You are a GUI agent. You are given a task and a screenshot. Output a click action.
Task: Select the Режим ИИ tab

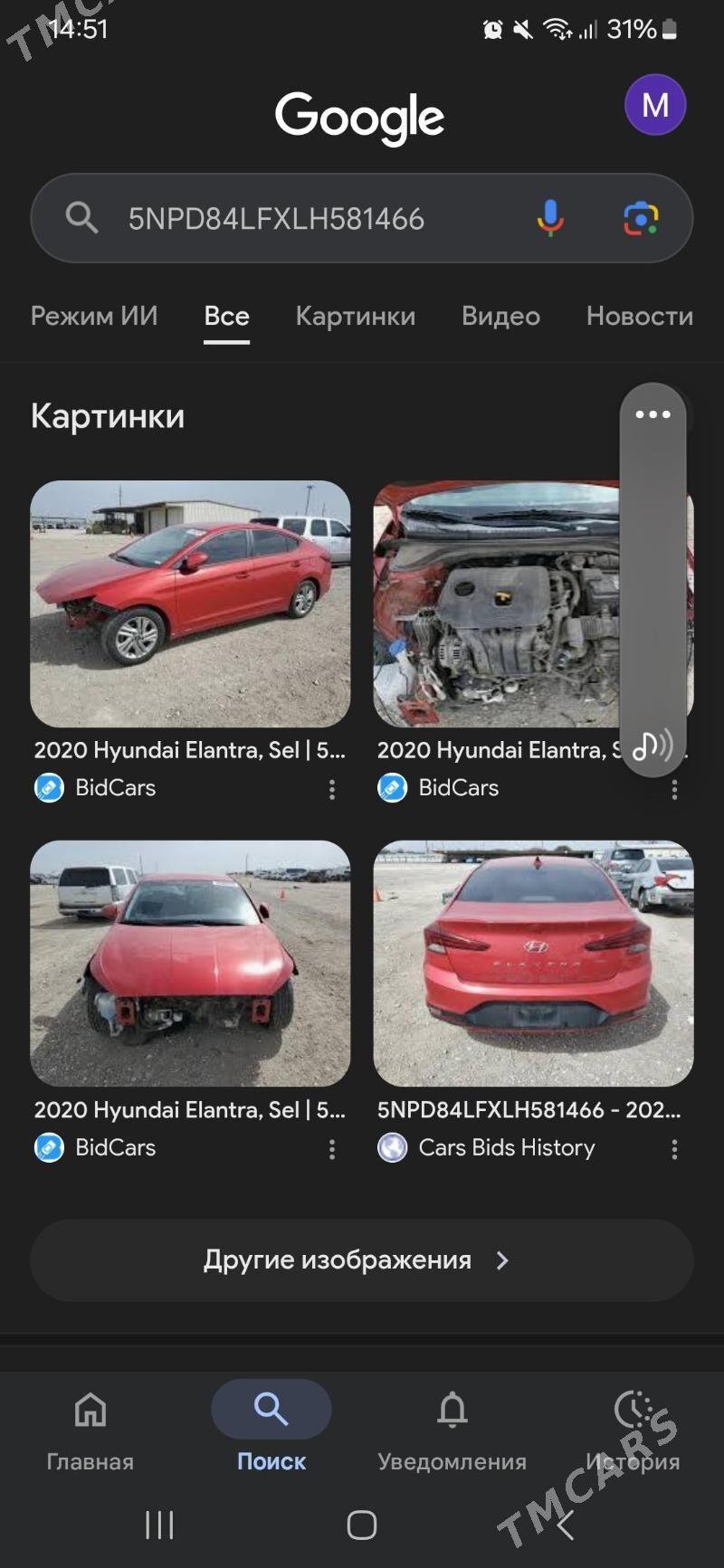(94, 316)
